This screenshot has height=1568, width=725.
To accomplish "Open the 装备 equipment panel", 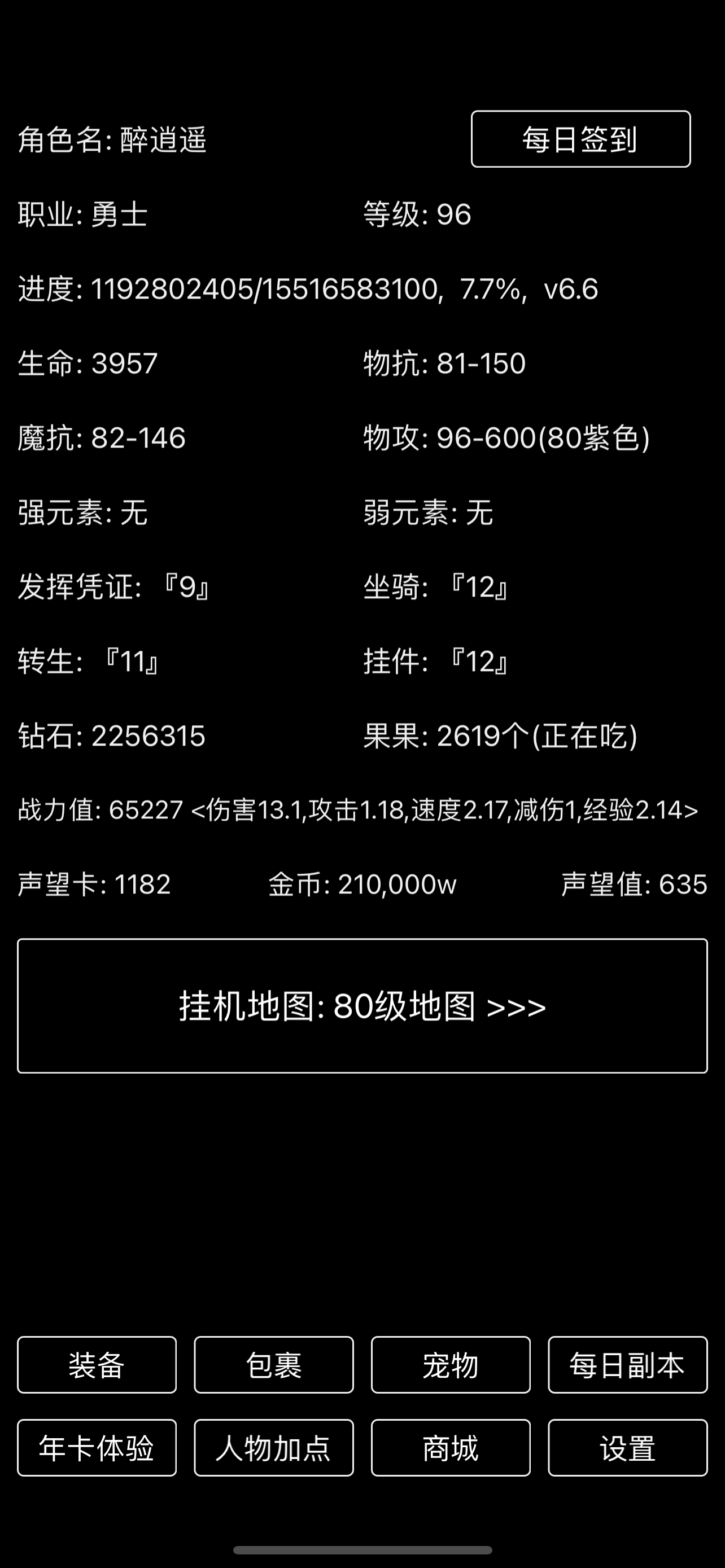I will 95,1366.
